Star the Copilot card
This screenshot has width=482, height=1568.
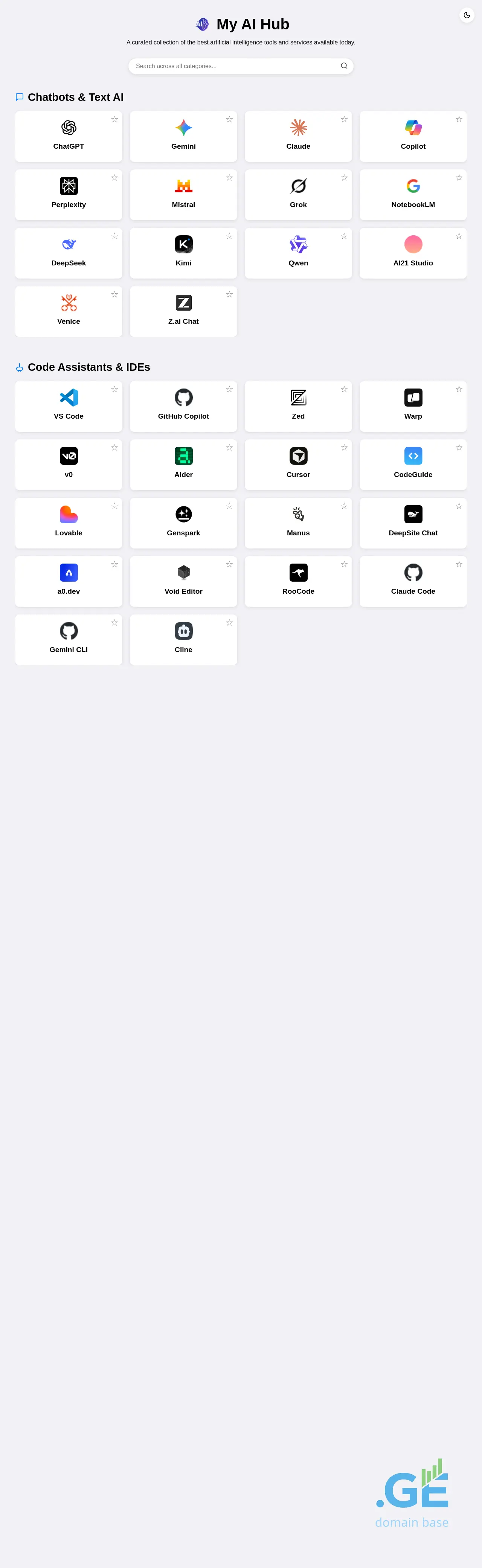tap(459, 119)
